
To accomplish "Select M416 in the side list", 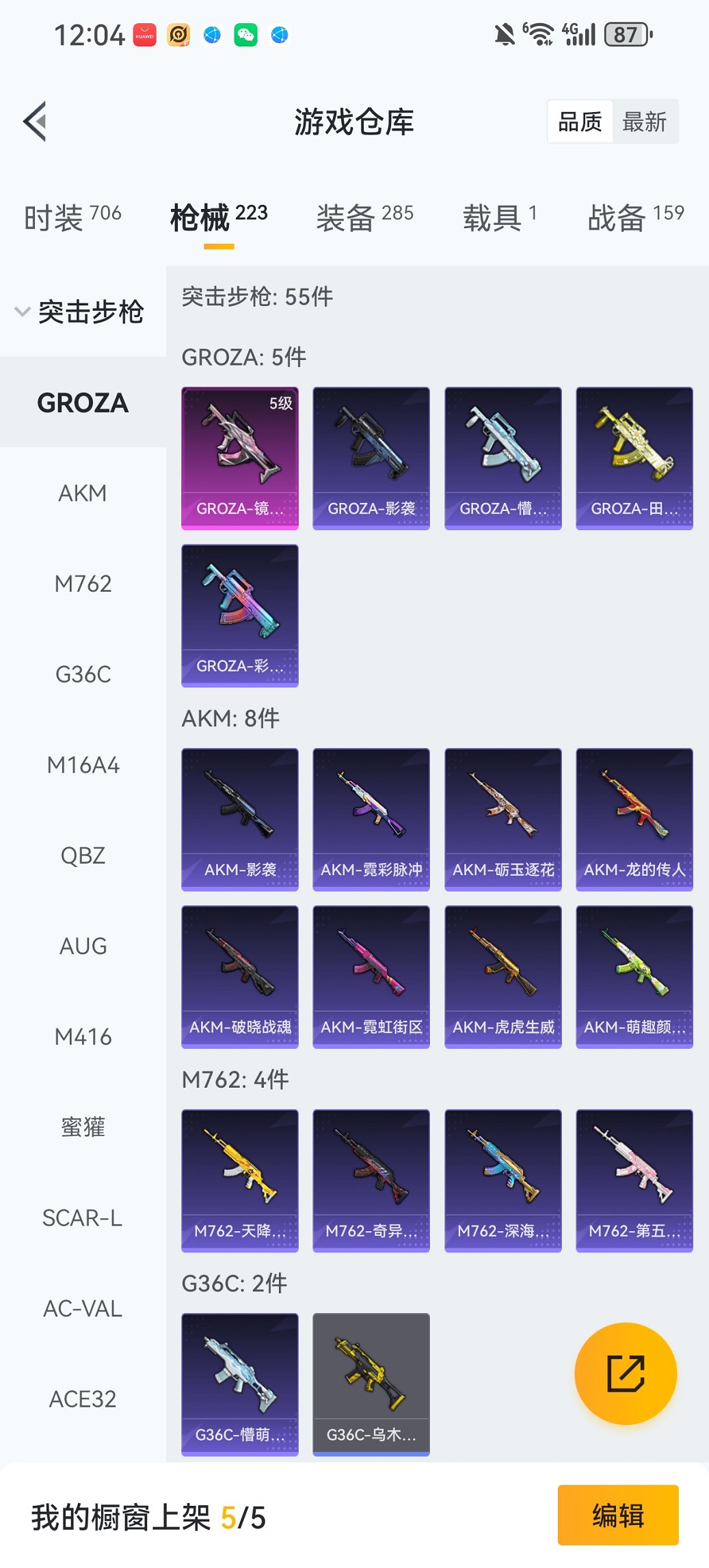I will (83, 1037).
